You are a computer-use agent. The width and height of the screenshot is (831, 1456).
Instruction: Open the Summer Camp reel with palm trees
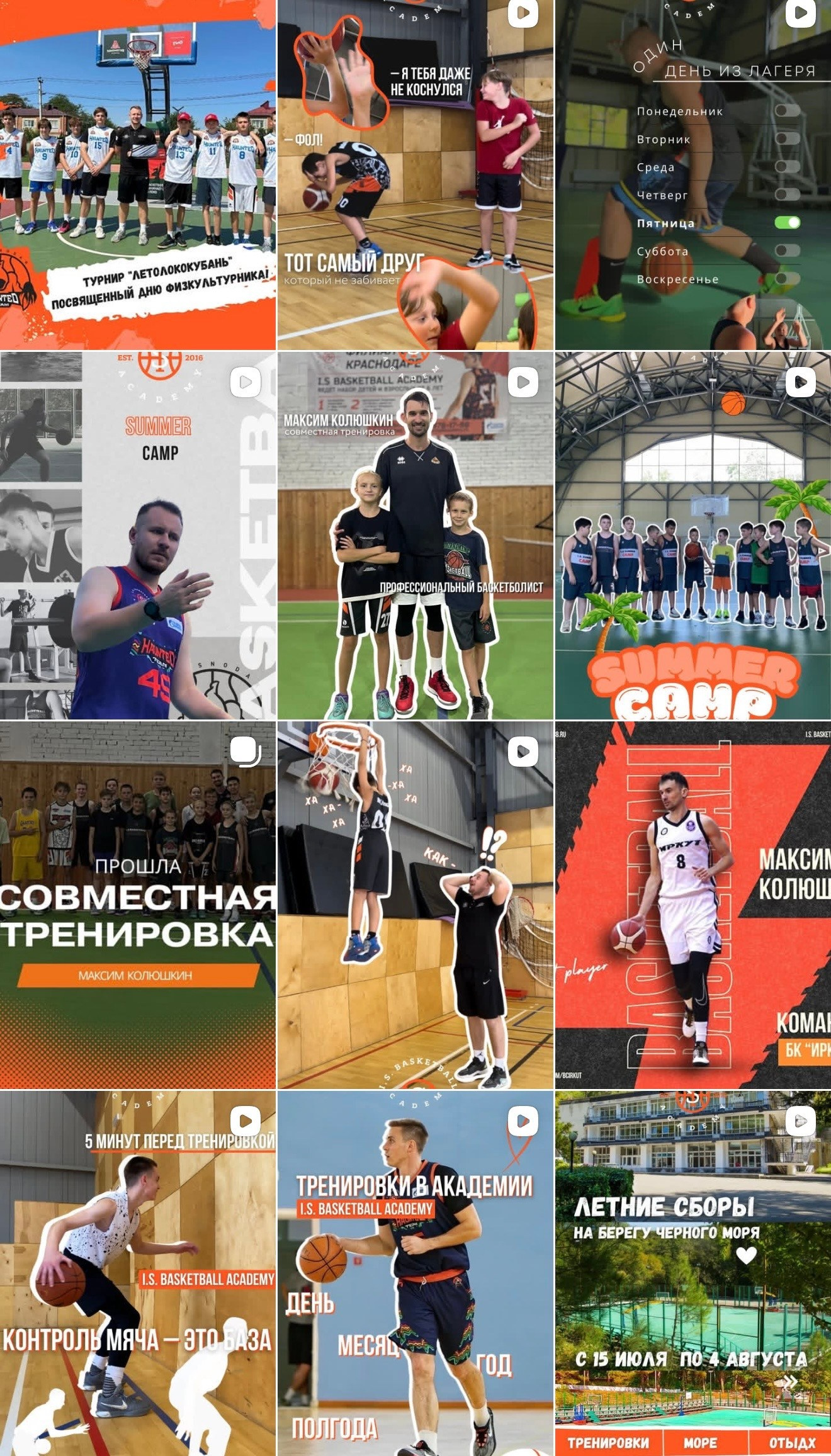pos(692,535)
